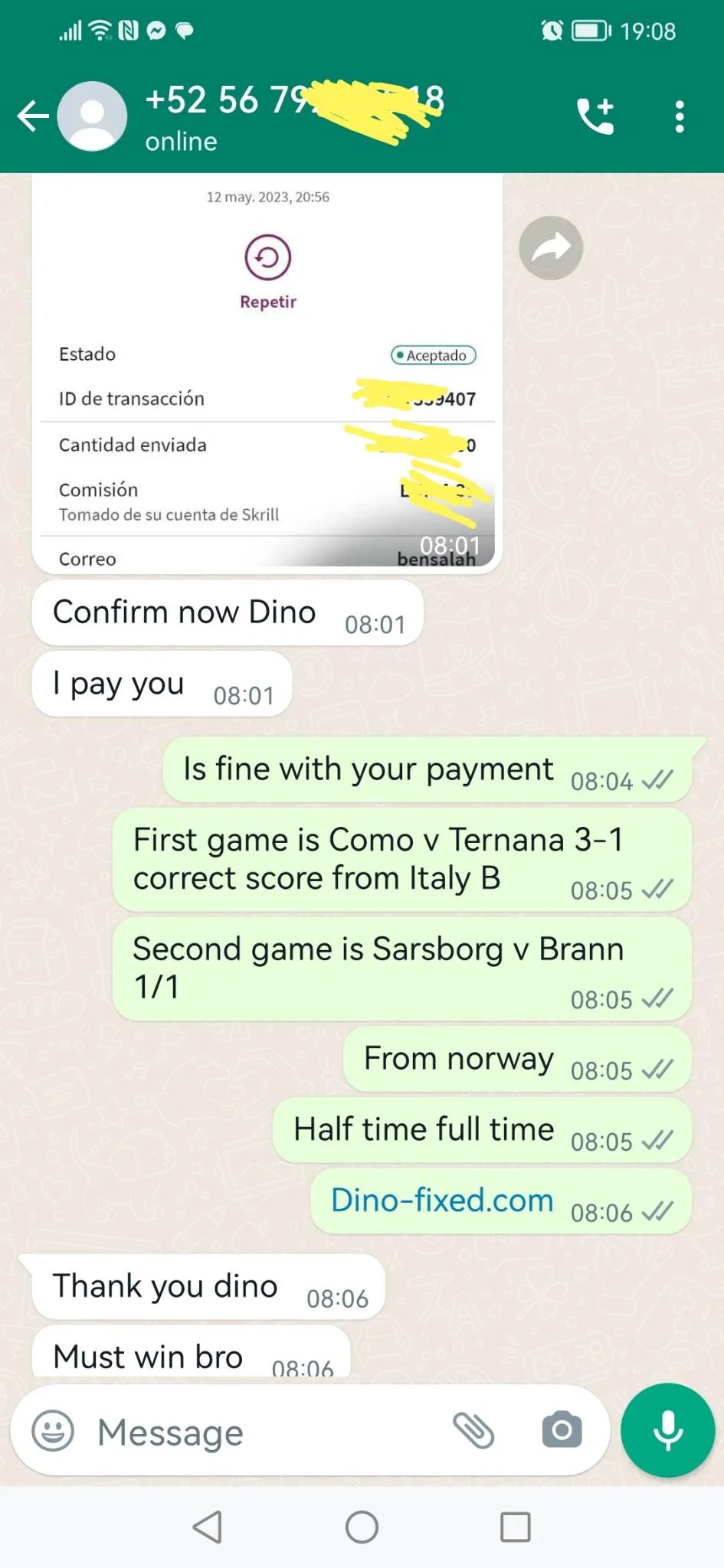The image size is (724, 1568).
Task: Tap the Aceptado status badge
Action: pyautogui.click(x=432, y=354)
